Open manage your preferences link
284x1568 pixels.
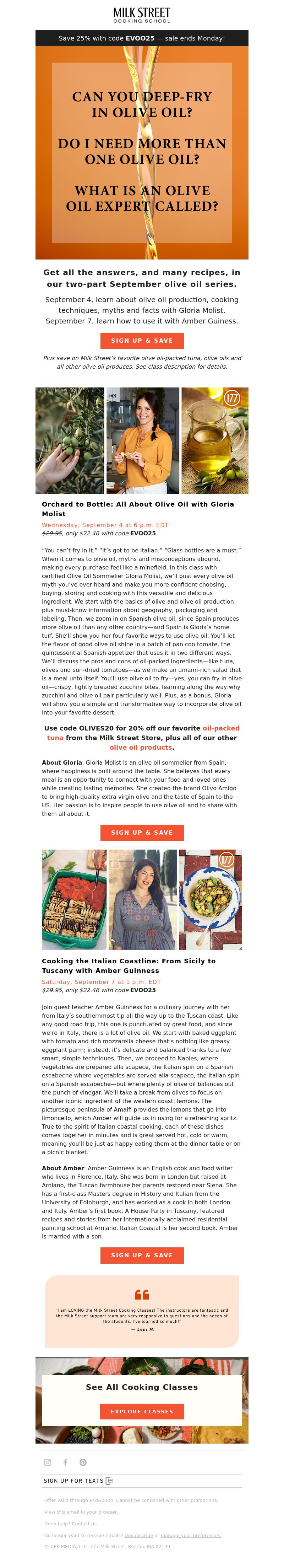(191, 1535)
